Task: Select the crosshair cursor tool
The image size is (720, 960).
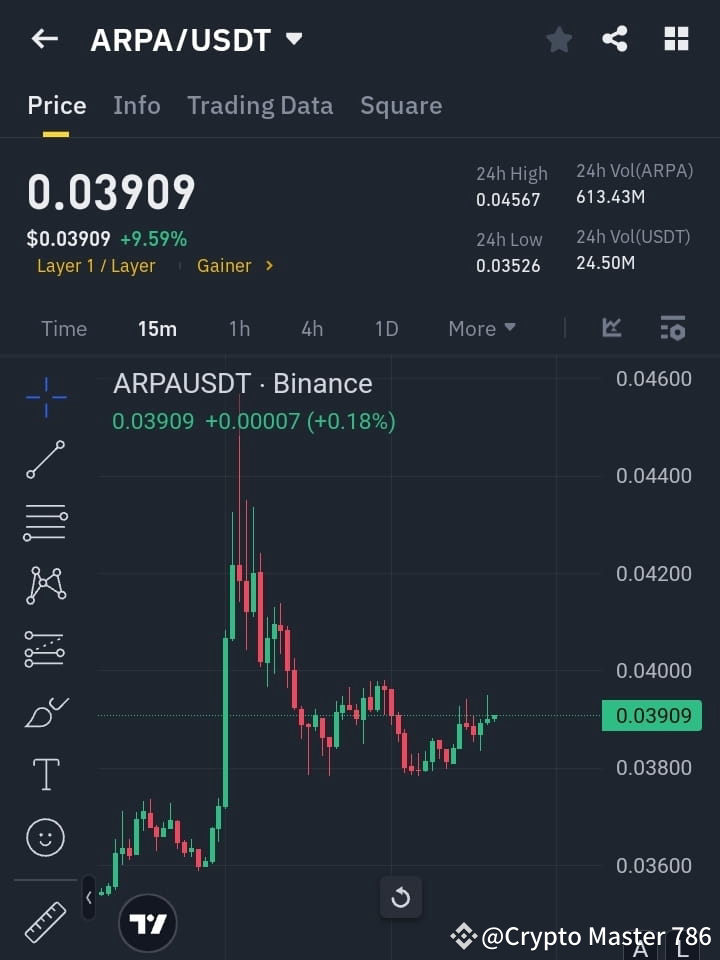Action: 45,398
